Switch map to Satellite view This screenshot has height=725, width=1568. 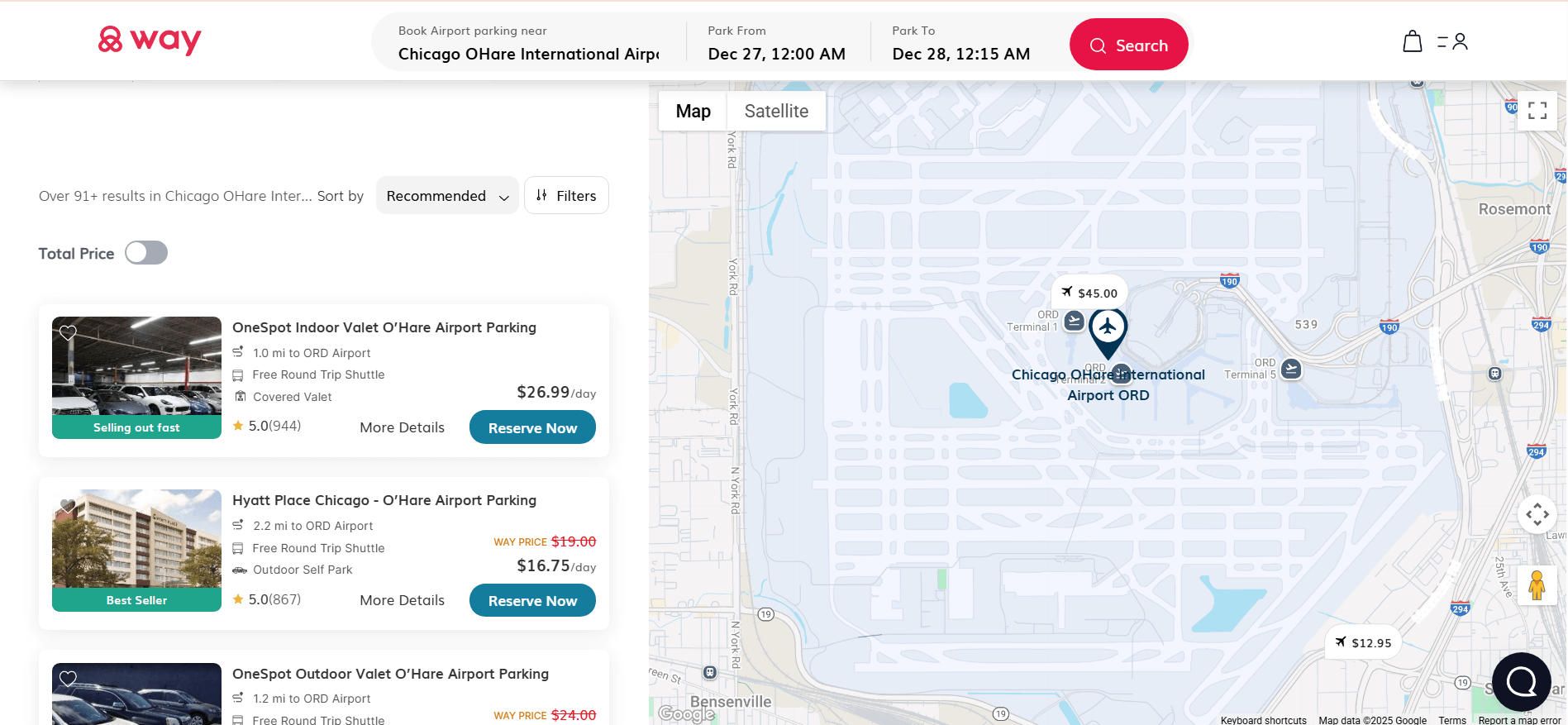point(775,111)
